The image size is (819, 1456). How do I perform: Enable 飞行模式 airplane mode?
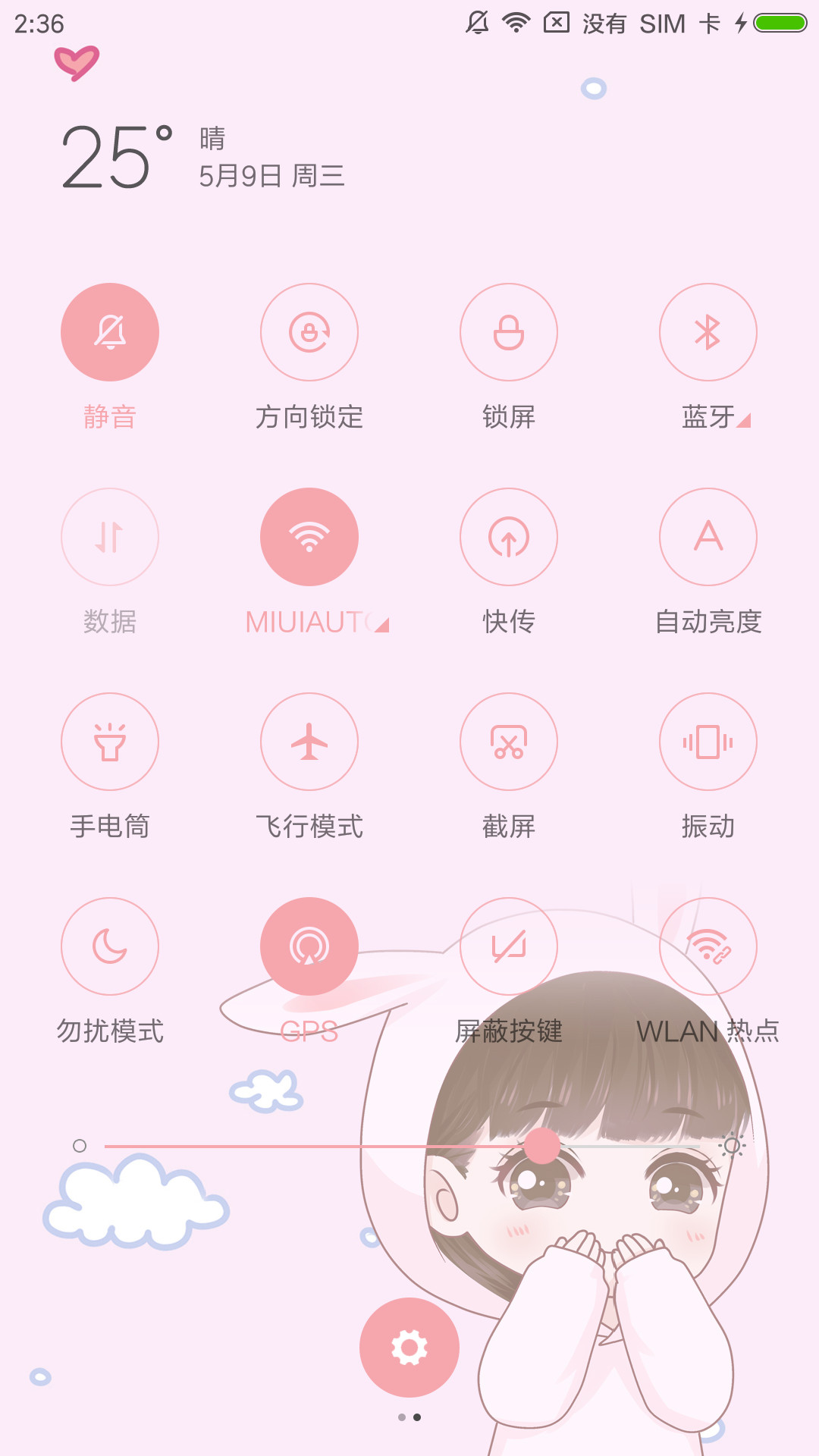pyautogui.click(x=309, y=742)
